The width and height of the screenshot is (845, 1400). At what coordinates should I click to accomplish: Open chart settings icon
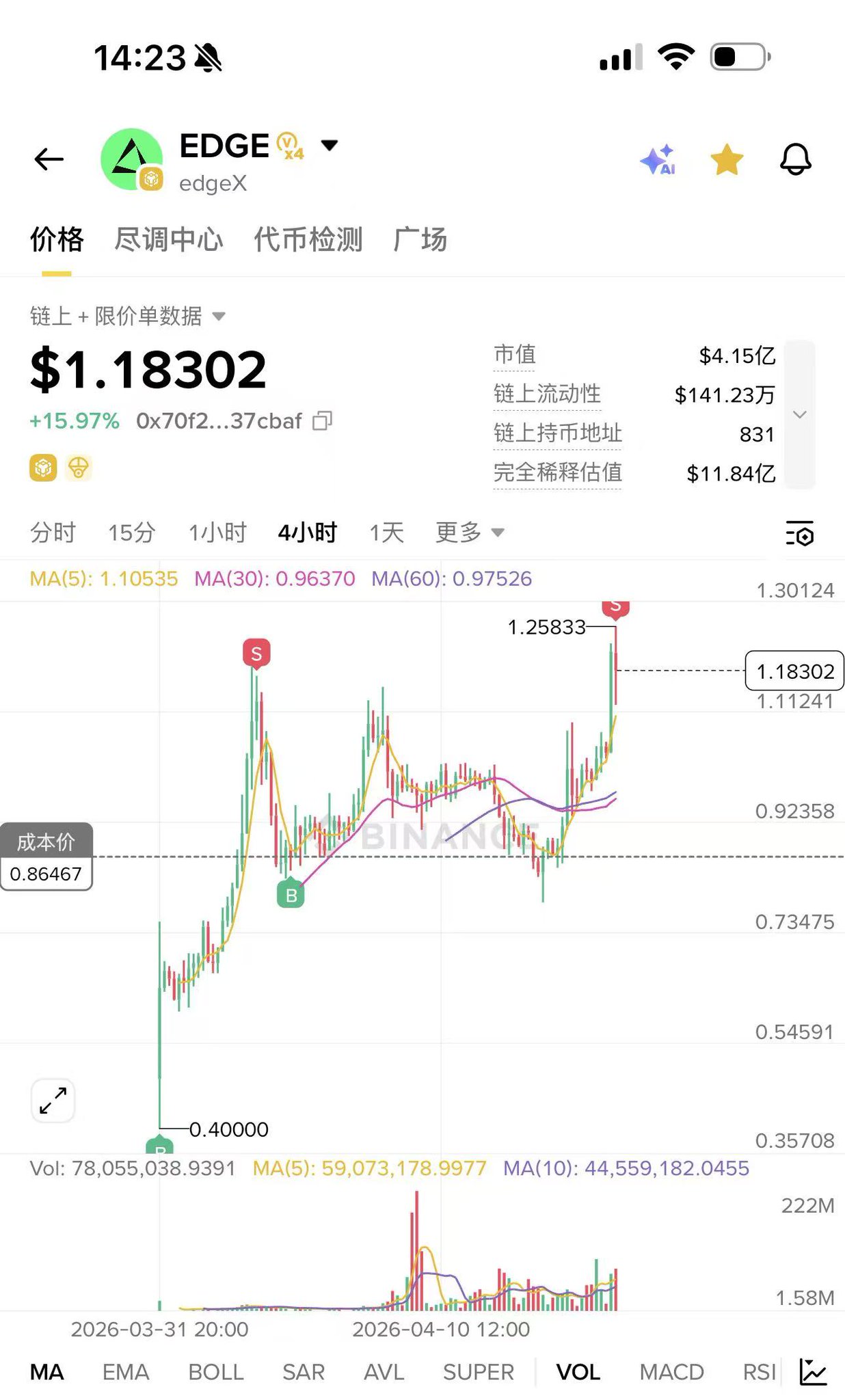point(799,533)
